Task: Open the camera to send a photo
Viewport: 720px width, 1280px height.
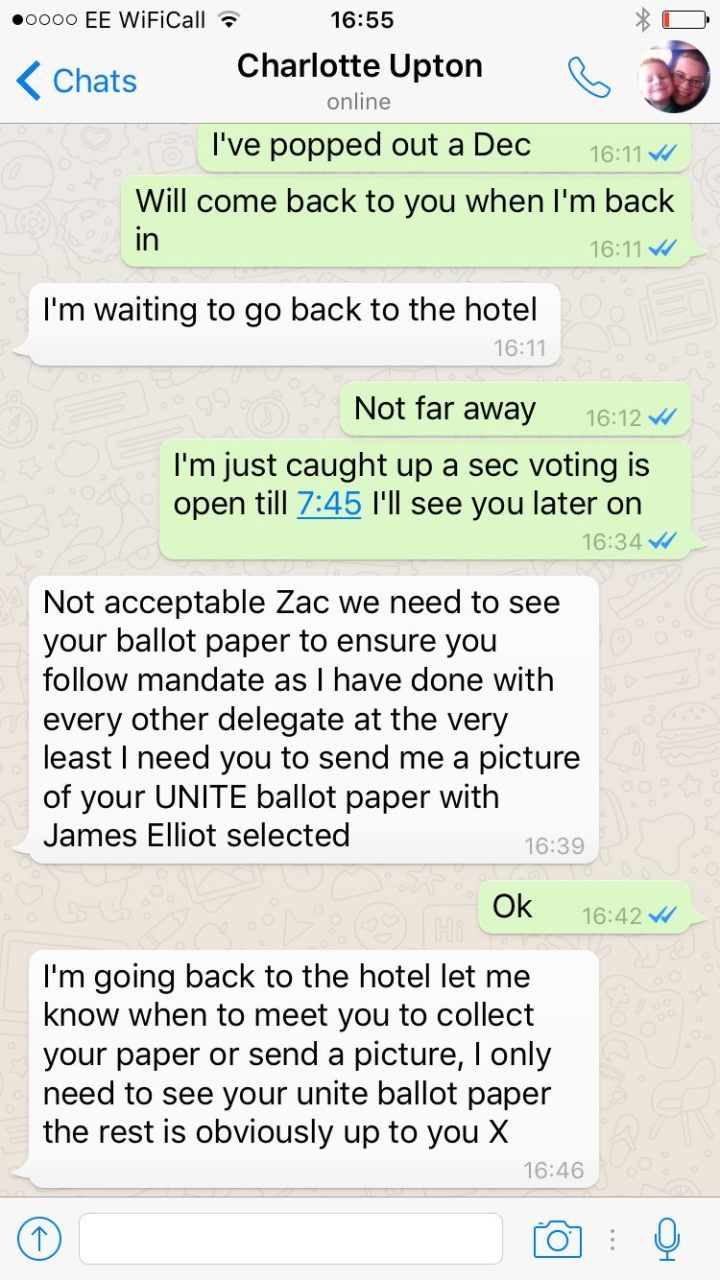Action: (x=558, y=1239)
